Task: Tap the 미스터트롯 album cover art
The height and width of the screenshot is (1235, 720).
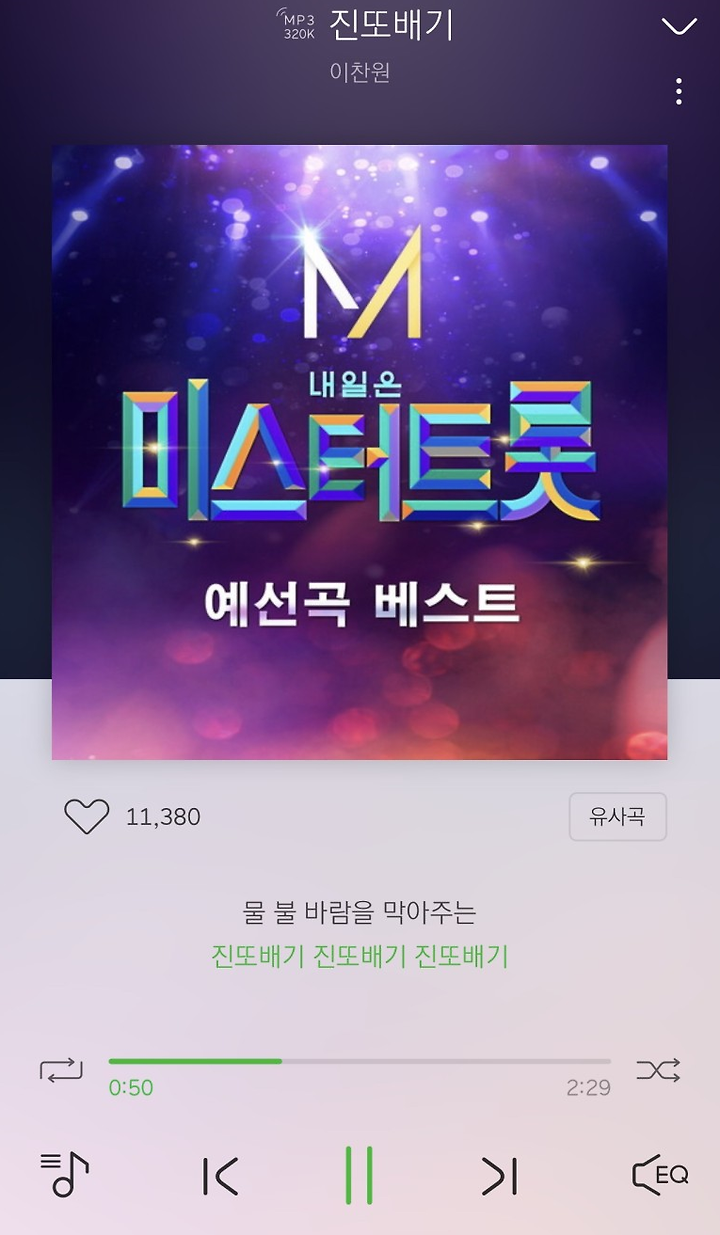Action: 360,452
